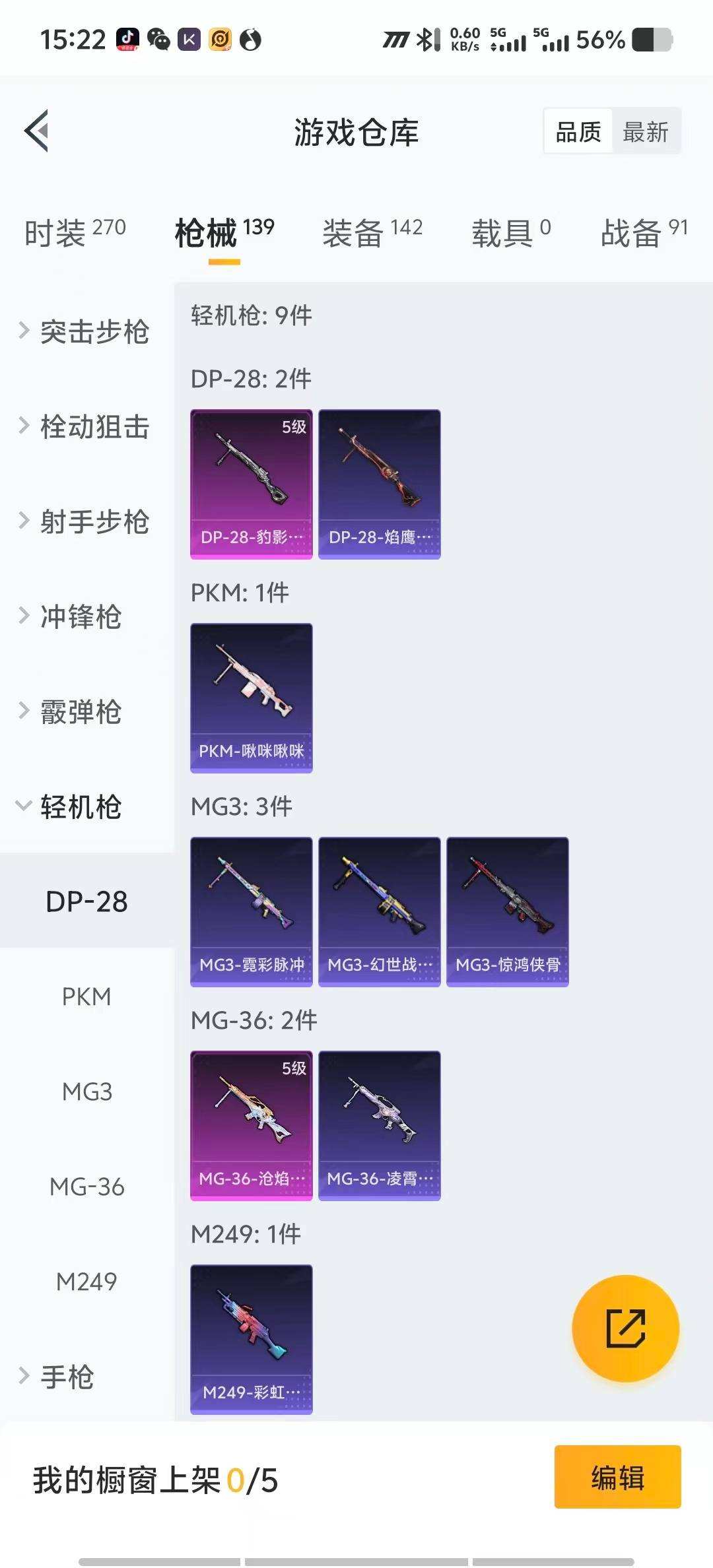Tap the 编辑 button
Screen dimensions: 713x1568
[x=617, y=1478]
